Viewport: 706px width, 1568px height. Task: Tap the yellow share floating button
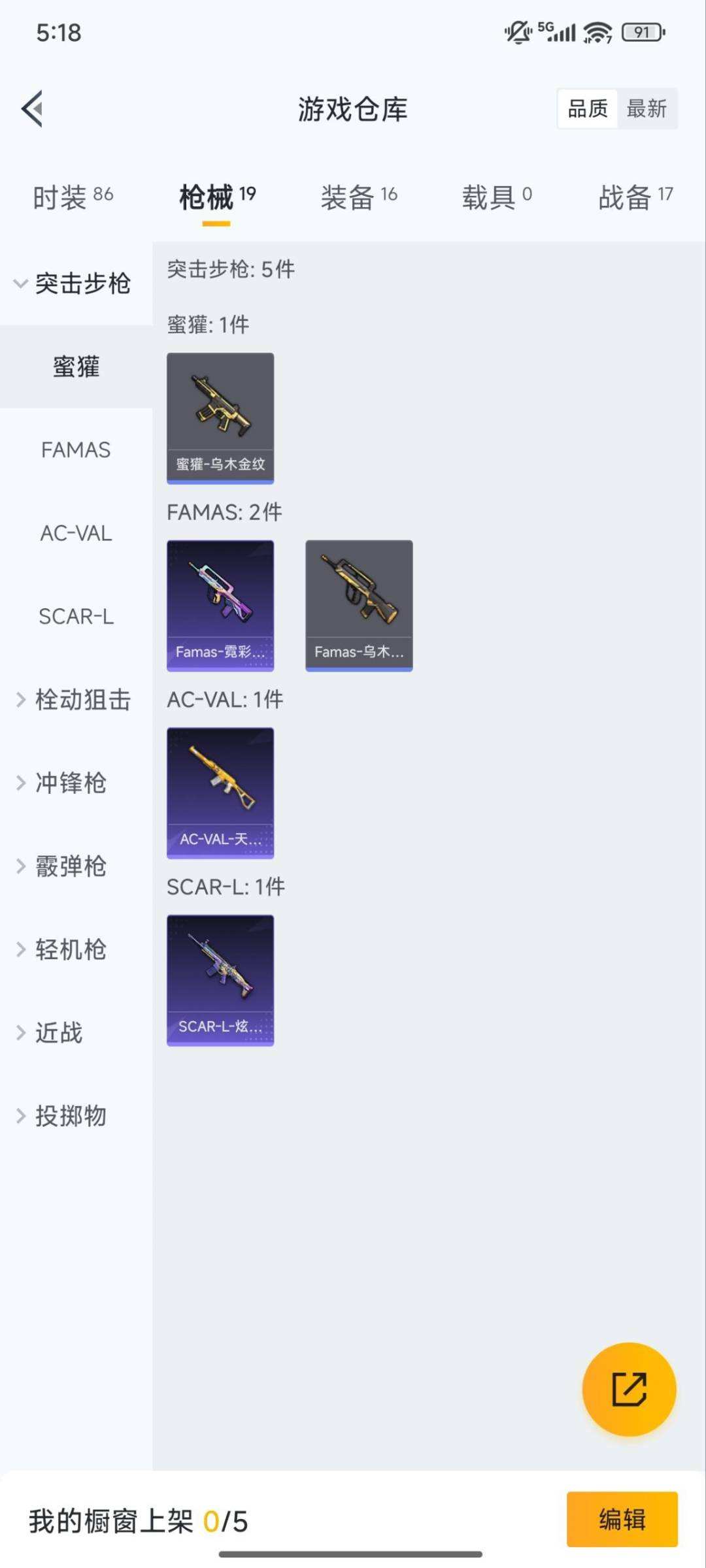click(x=629, y=1389)
